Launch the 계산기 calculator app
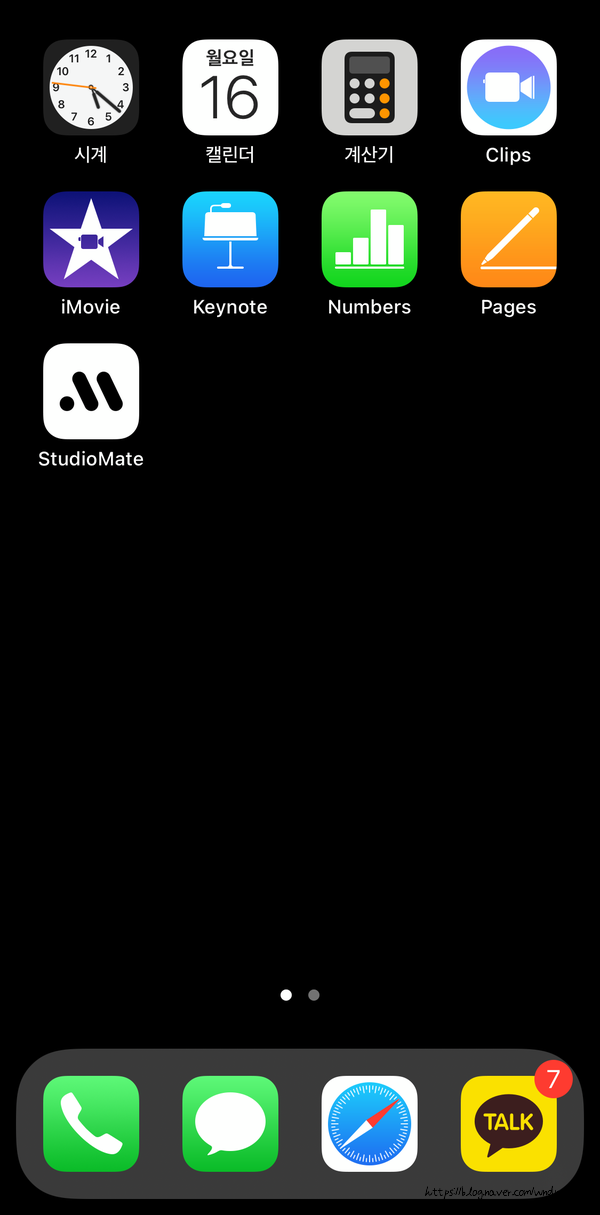600x1215 pixels. point(369,88)
